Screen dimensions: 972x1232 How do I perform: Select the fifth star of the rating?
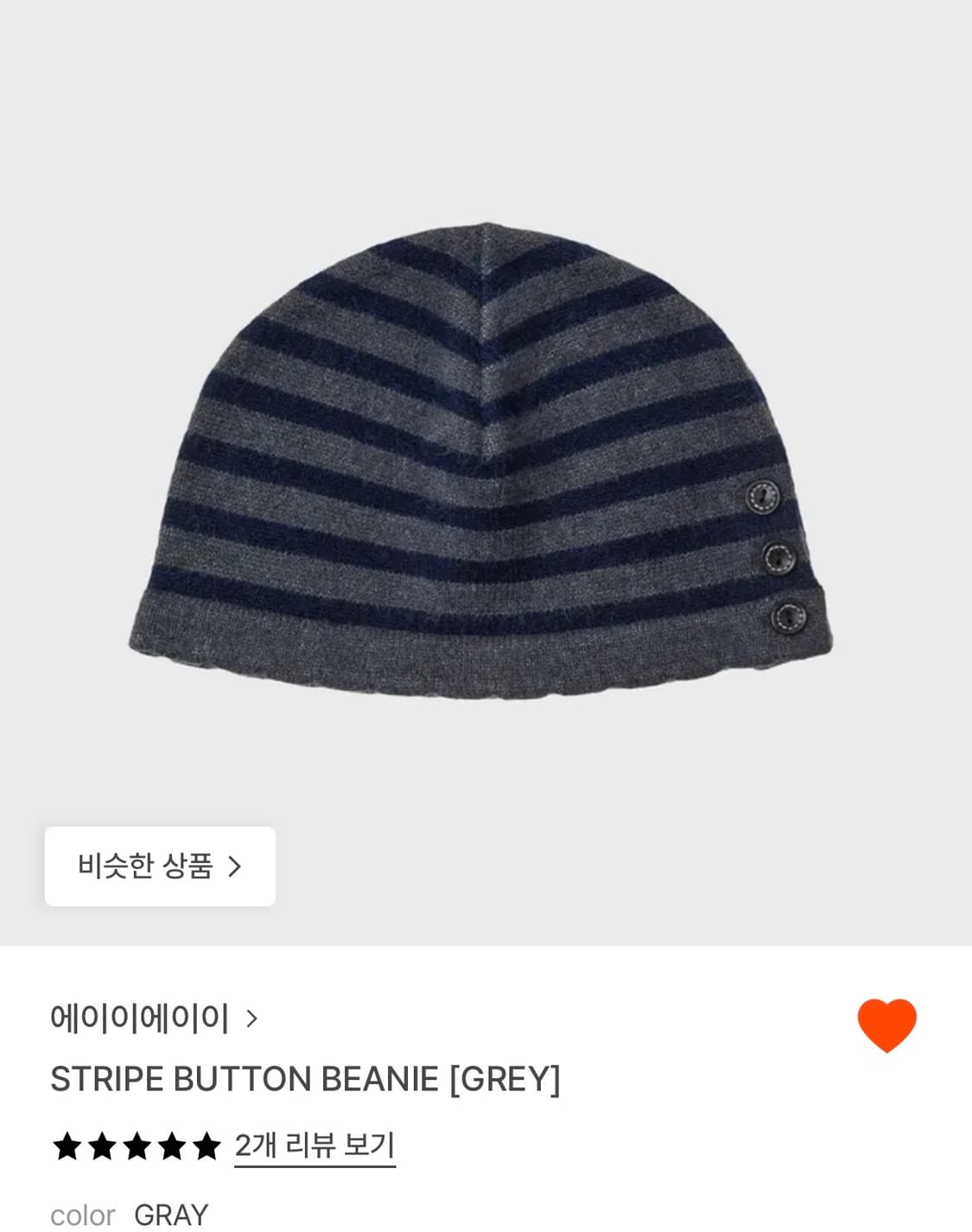pos(206,1146)
